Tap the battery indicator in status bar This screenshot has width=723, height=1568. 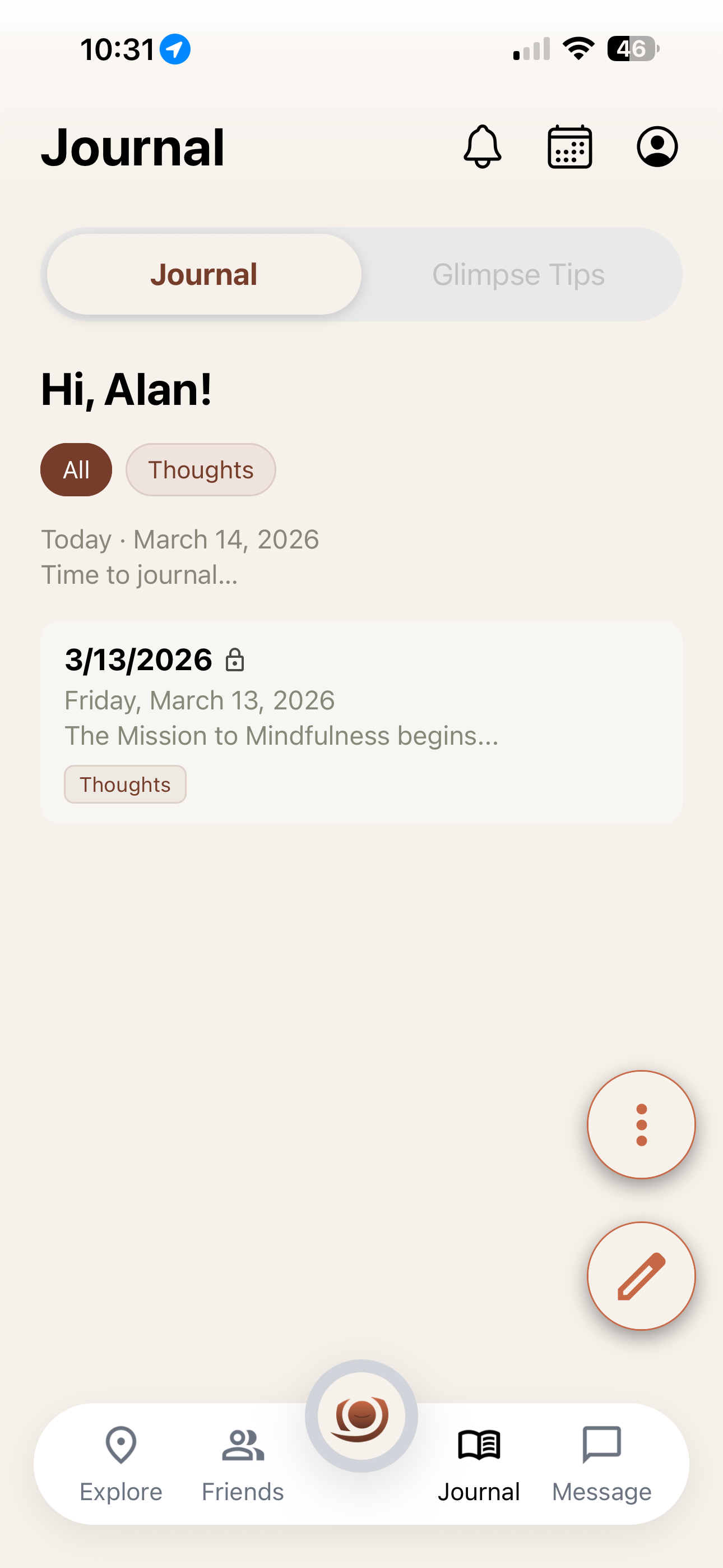(x=631, y=49)
